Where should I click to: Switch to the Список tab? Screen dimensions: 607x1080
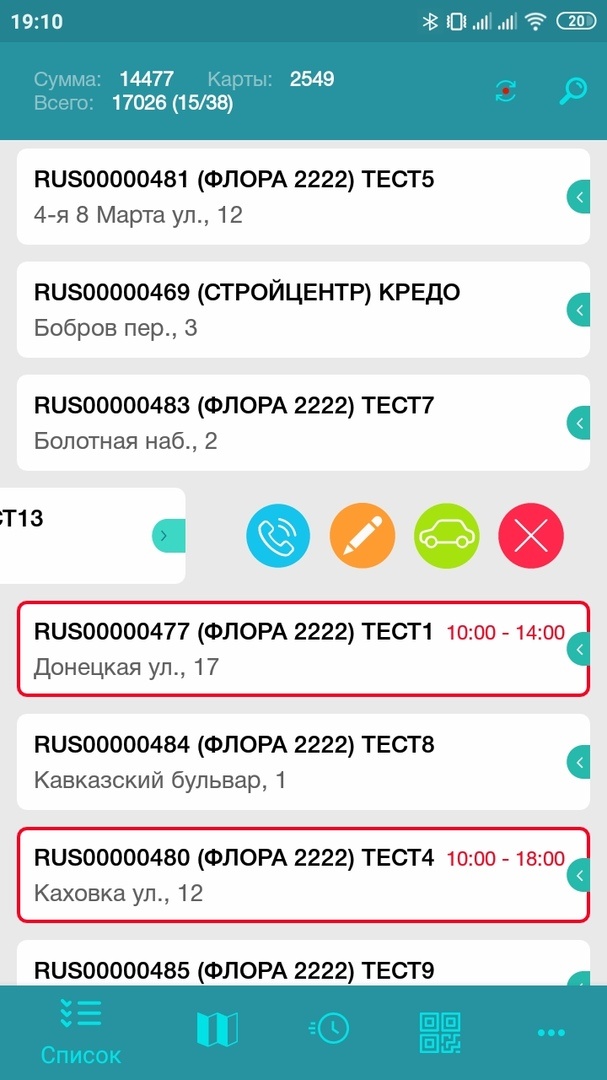(81, 1031)
